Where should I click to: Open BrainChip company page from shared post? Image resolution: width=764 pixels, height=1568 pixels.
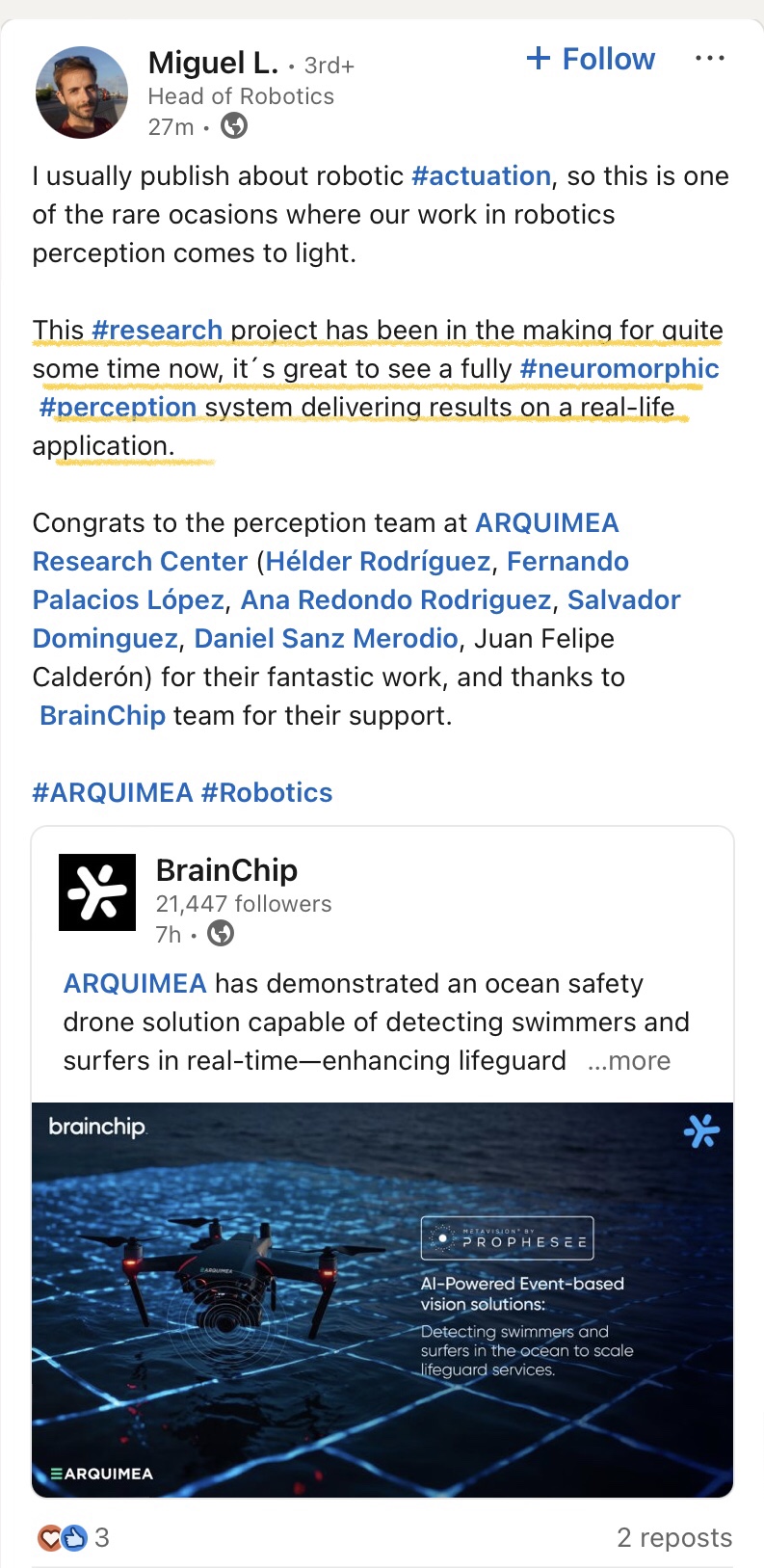[x=226, y=870]
